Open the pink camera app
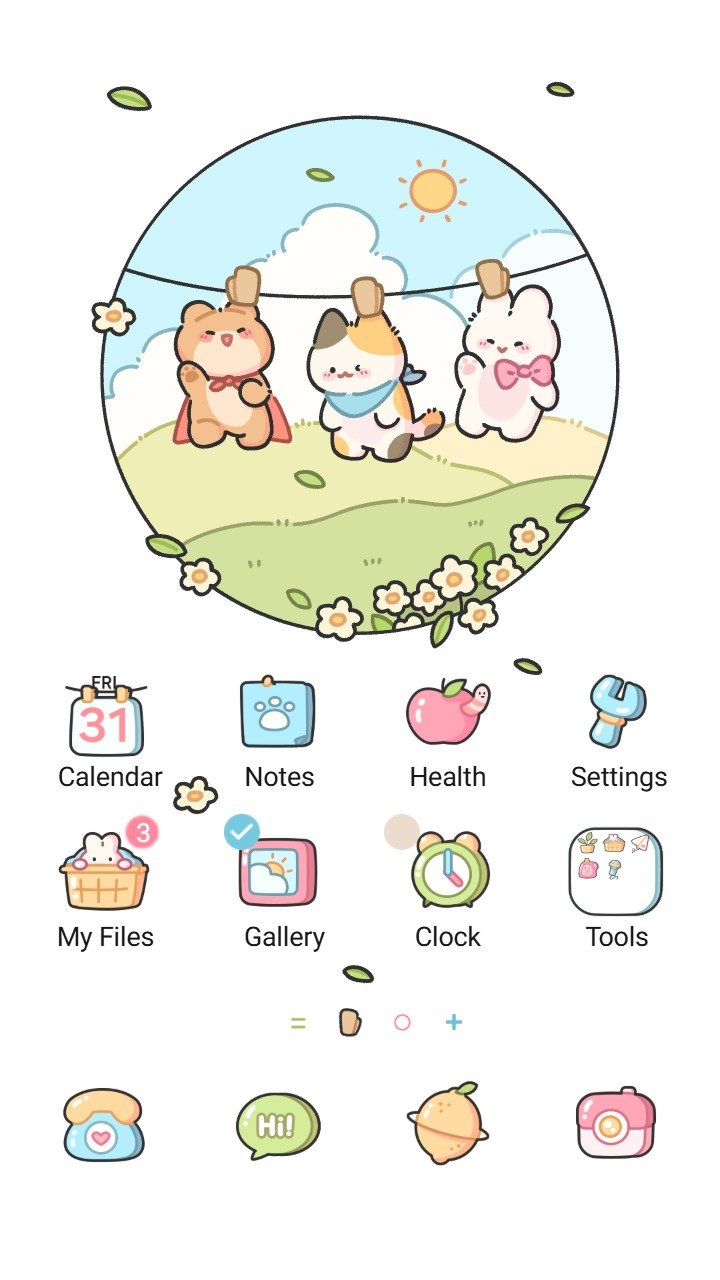 (616, 1124)
